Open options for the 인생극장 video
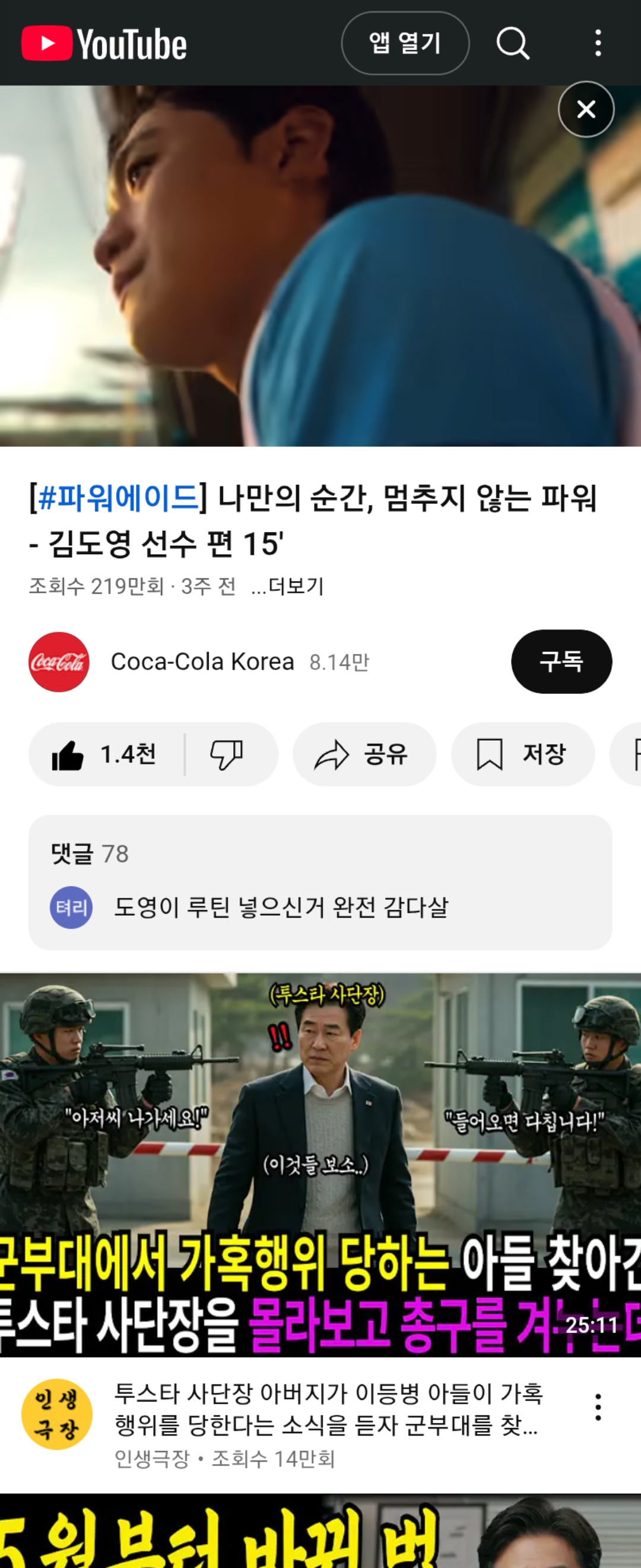Image resolution: width=641 pixels, height=1568 pixels. pyautogui.click(x=598, y=1406)
